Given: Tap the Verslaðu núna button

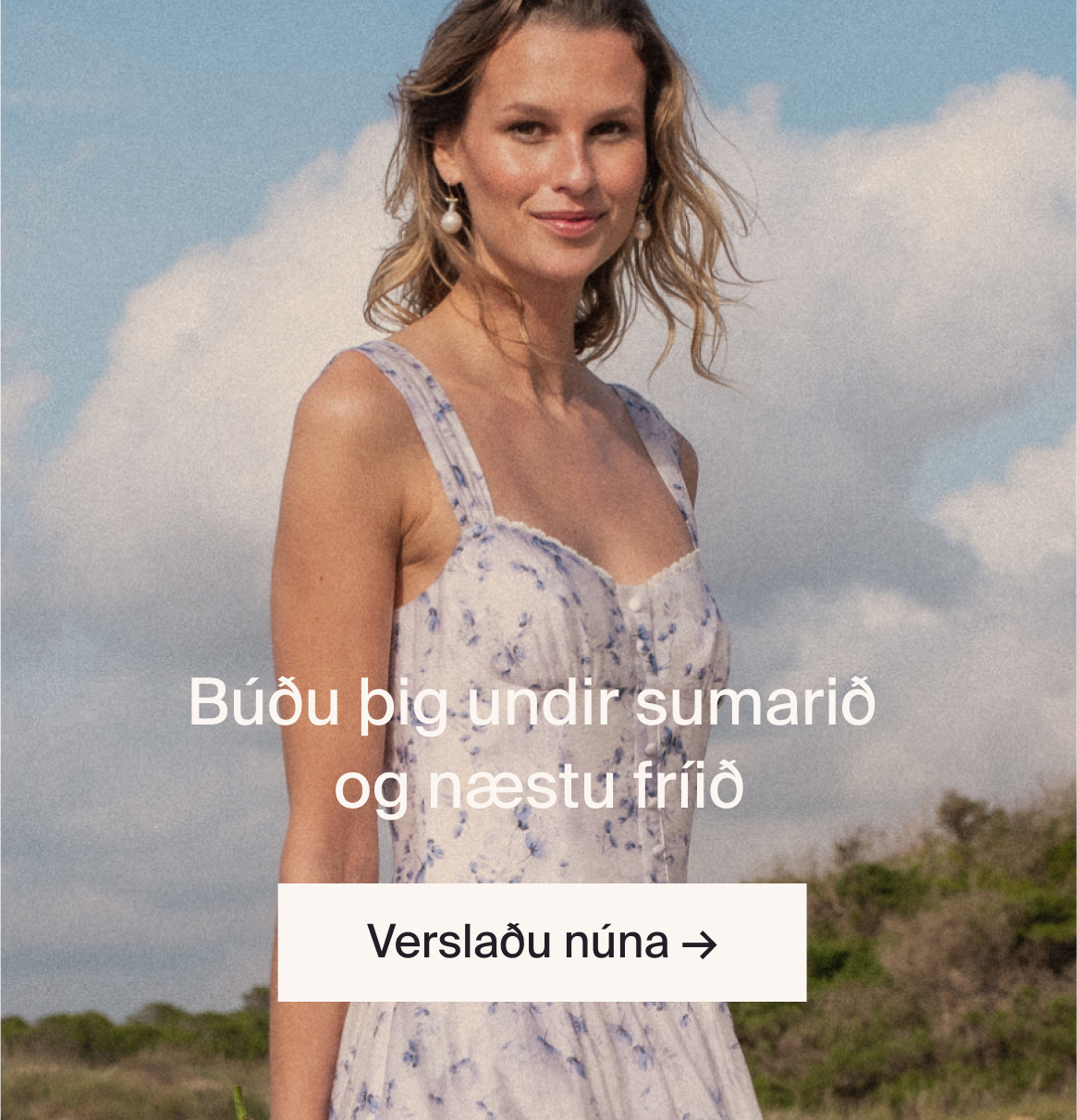Looking at the screenshot, I should [542, 942].
